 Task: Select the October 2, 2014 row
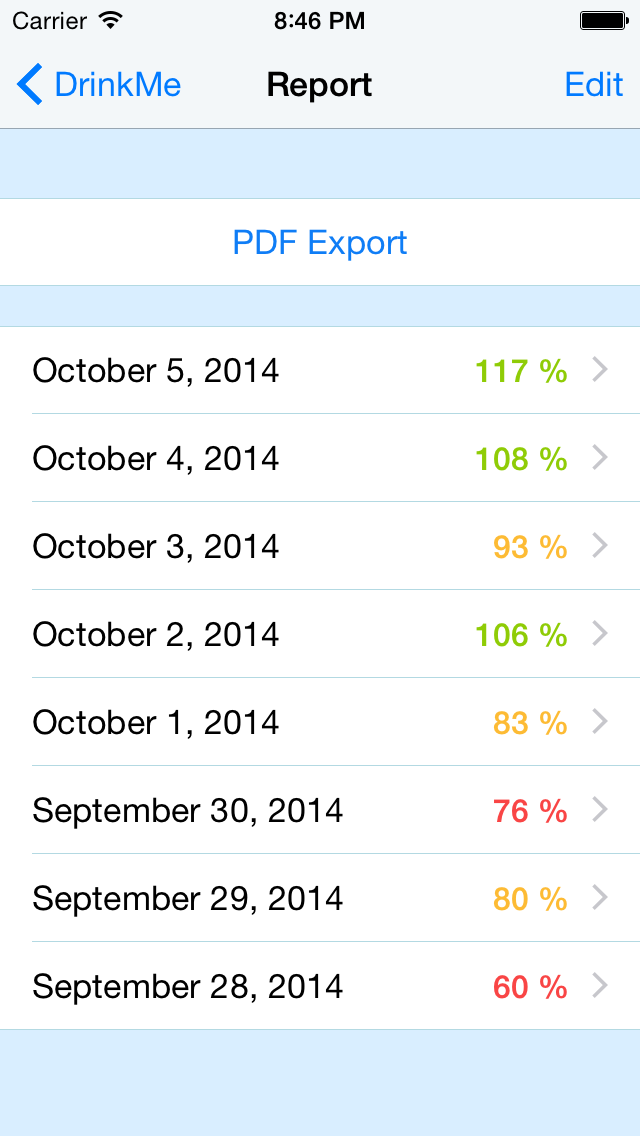[320, 634]
